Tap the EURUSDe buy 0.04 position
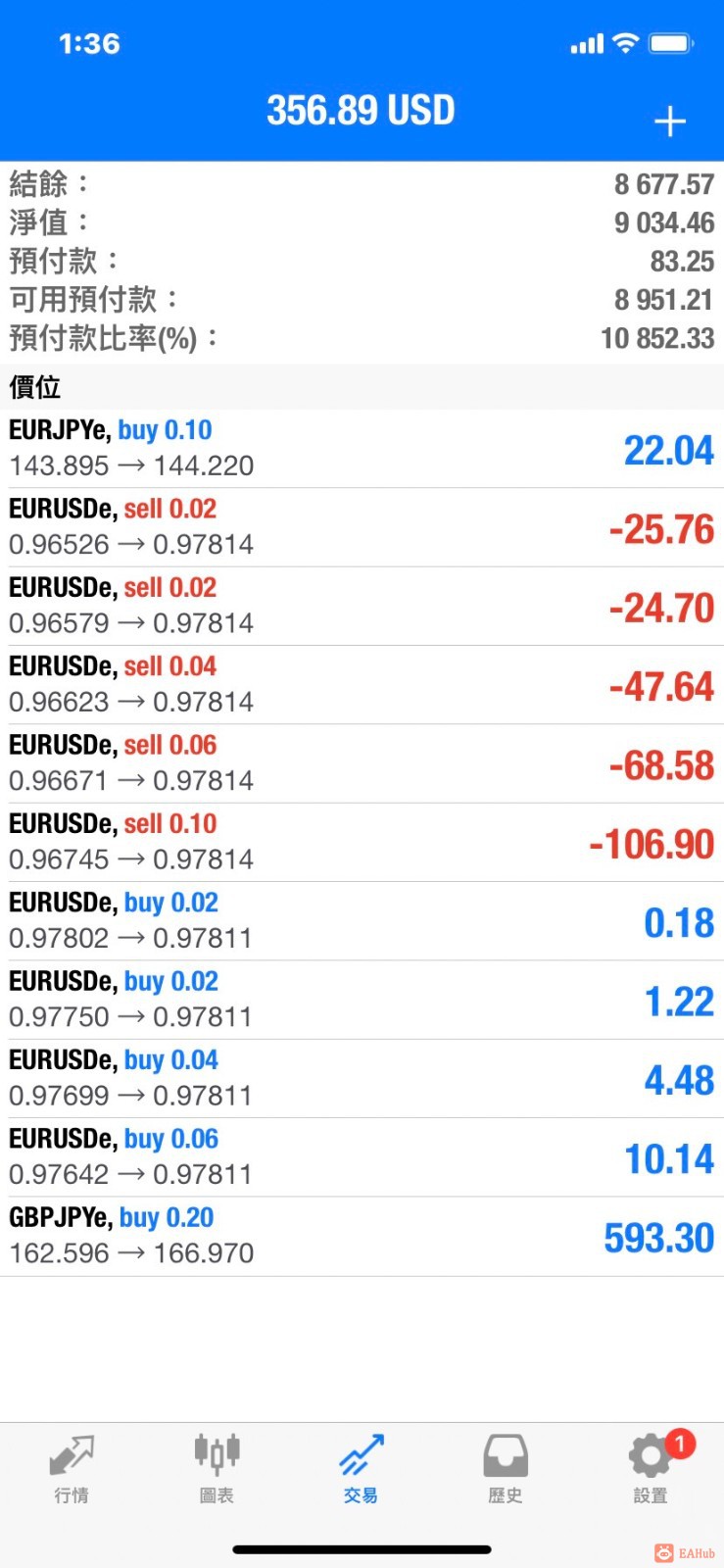The image size is (724, 1568). 362,1078
